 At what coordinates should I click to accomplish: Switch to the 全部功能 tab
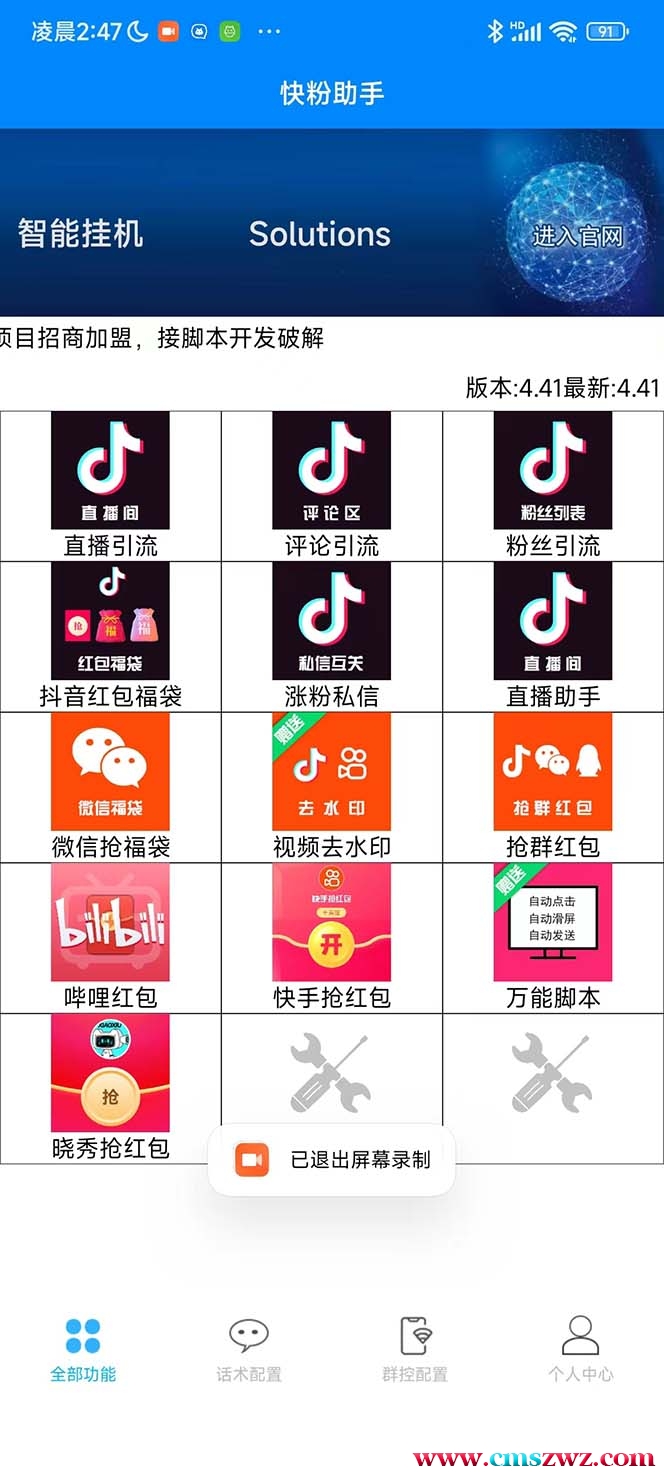click(83, 1349)
